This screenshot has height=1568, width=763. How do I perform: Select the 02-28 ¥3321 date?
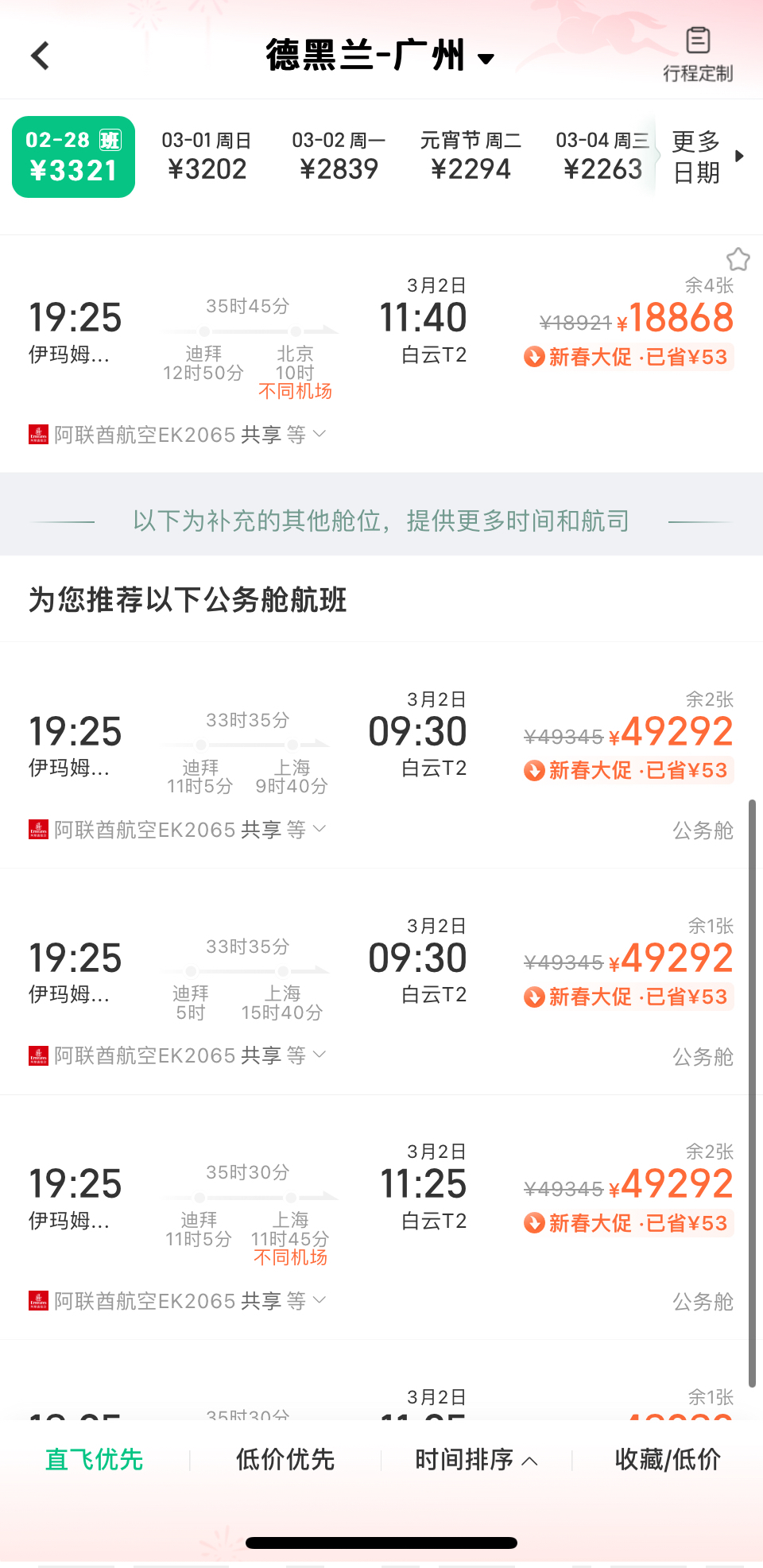73,157
